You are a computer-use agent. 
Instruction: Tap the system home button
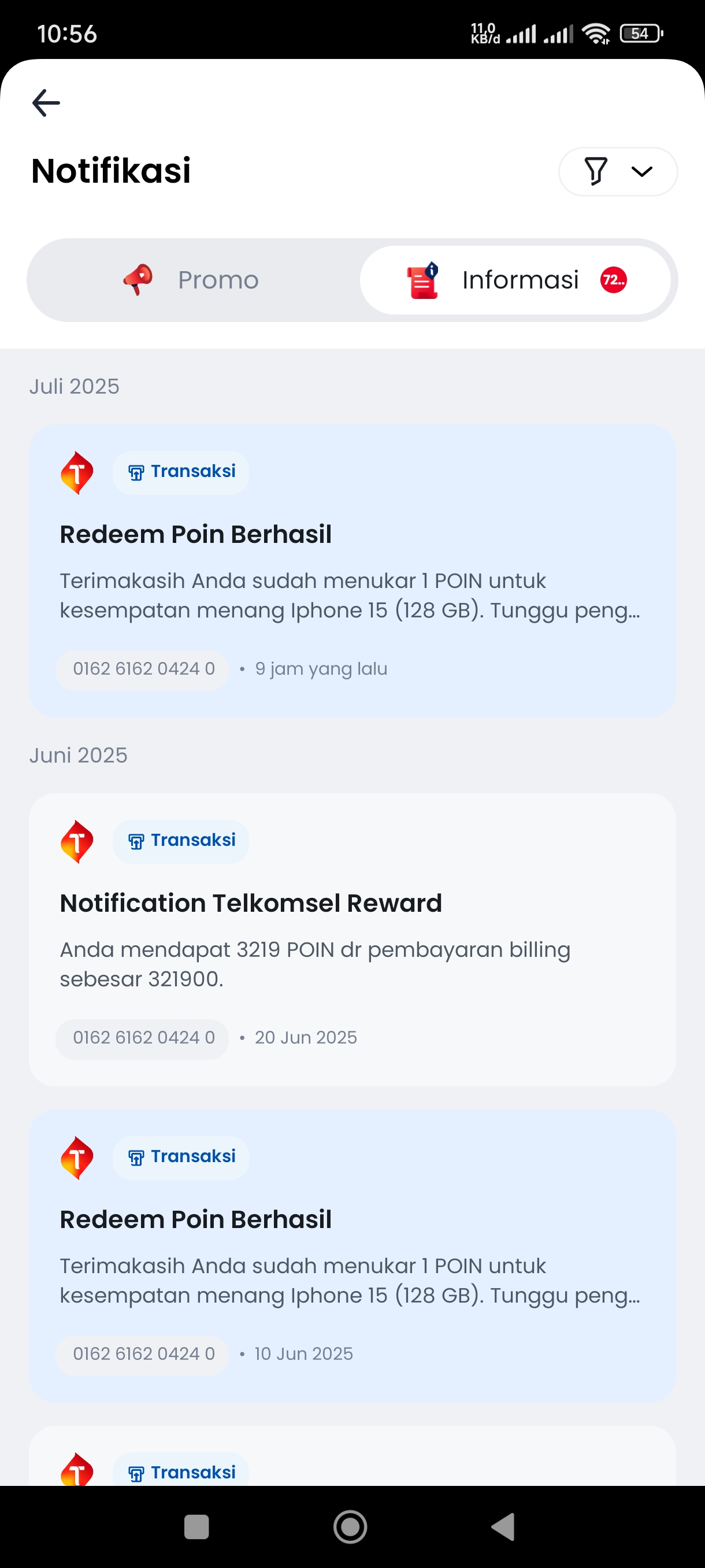(x=350, y=1526)
